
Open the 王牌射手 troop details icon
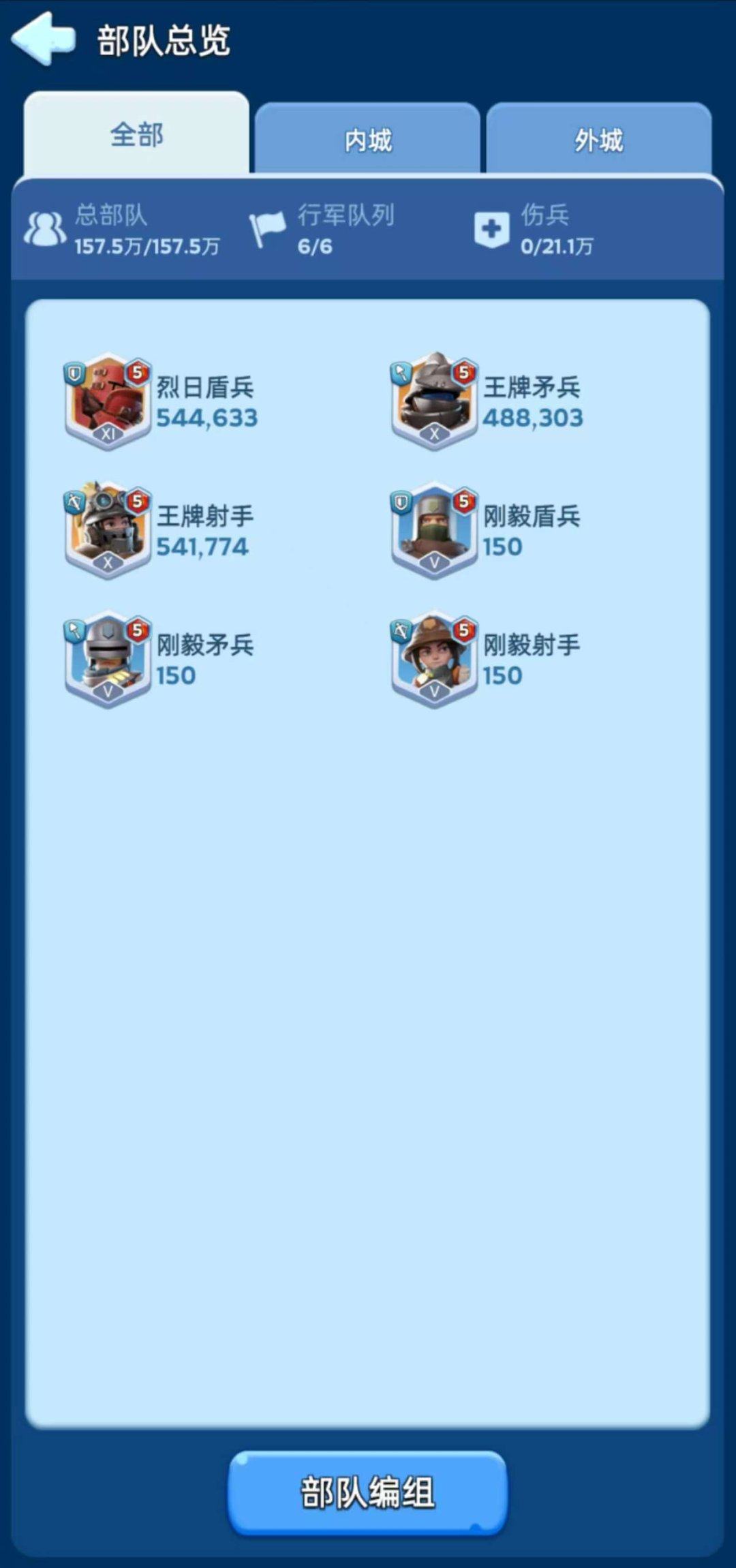pyautogui.click(x=108, y=528)
